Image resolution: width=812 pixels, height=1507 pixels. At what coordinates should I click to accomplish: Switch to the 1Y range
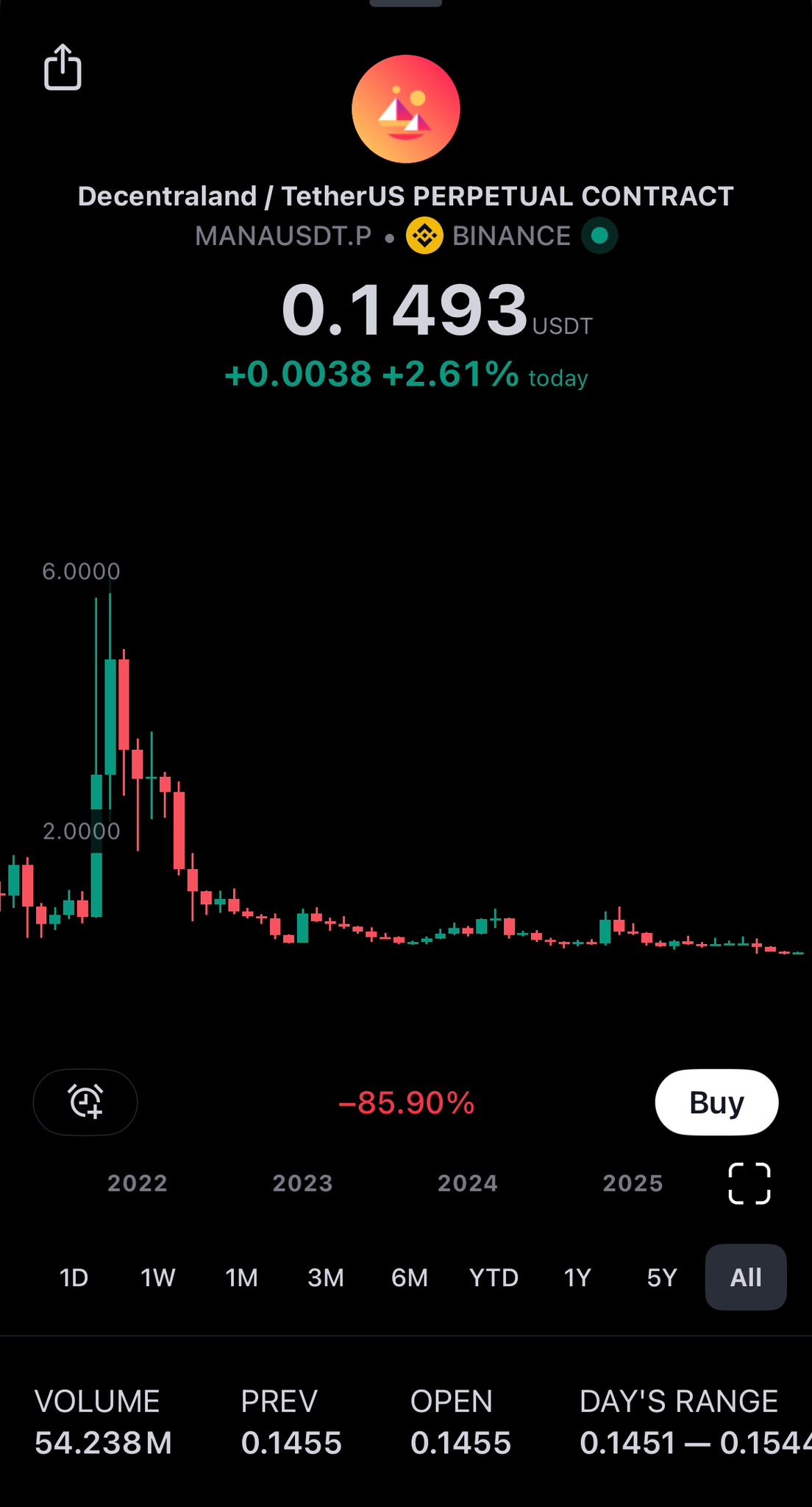click(577, 1277)
